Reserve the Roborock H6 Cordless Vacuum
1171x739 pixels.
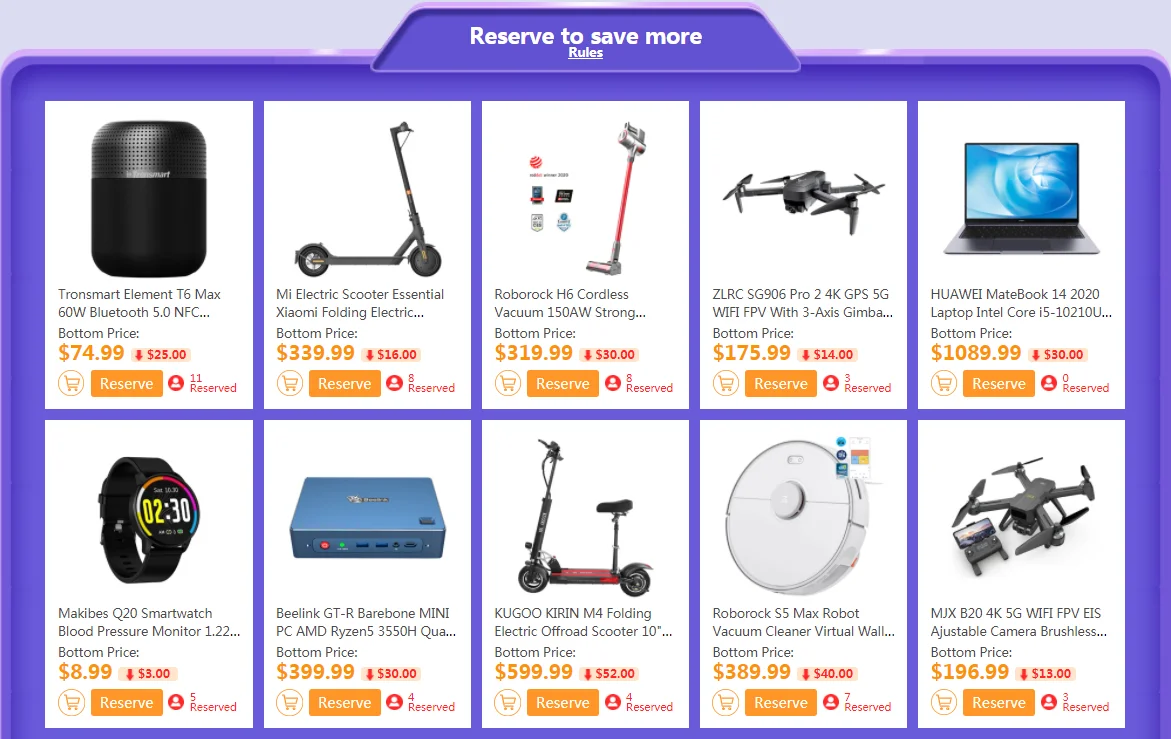562,384
